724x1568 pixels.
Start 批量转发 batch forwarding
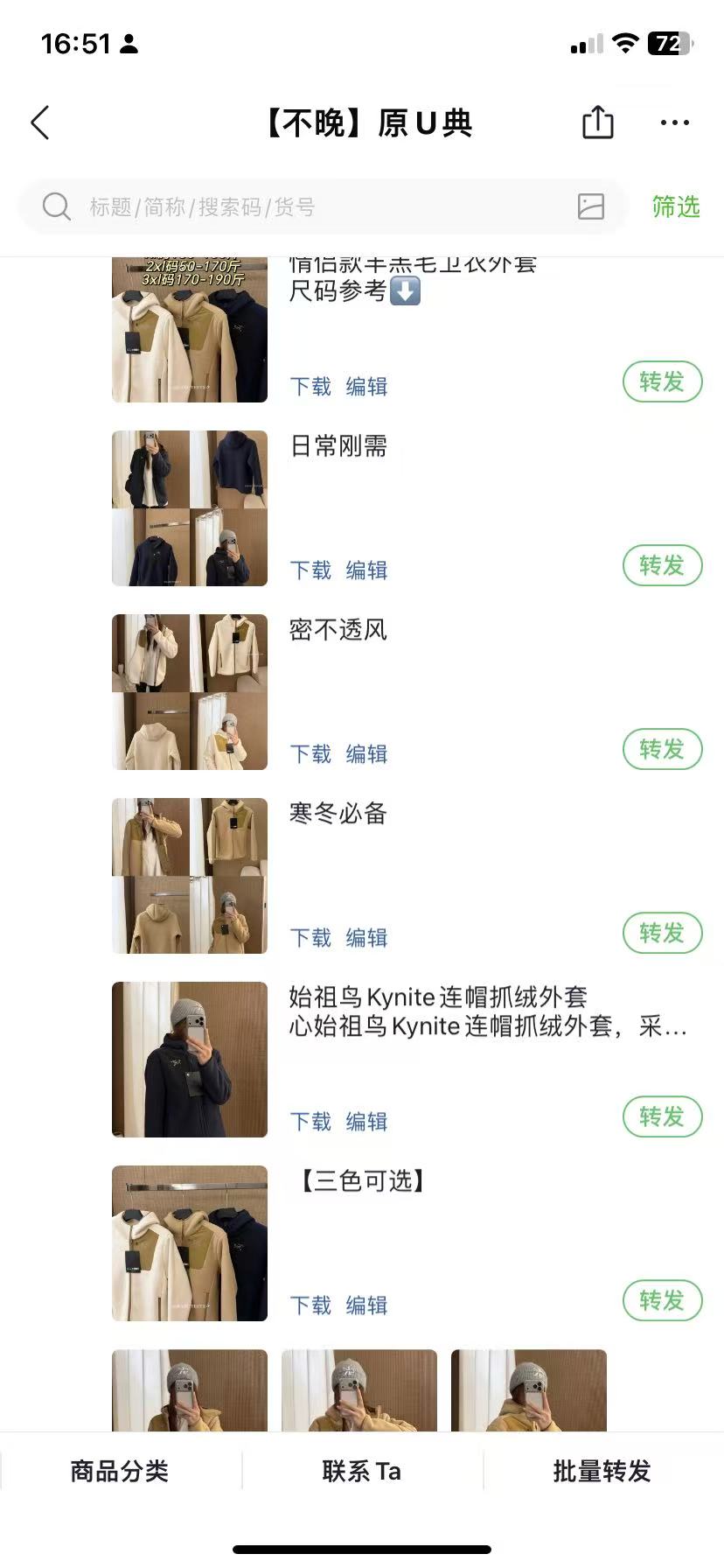pyautogui.click(x=602, y=1471)
